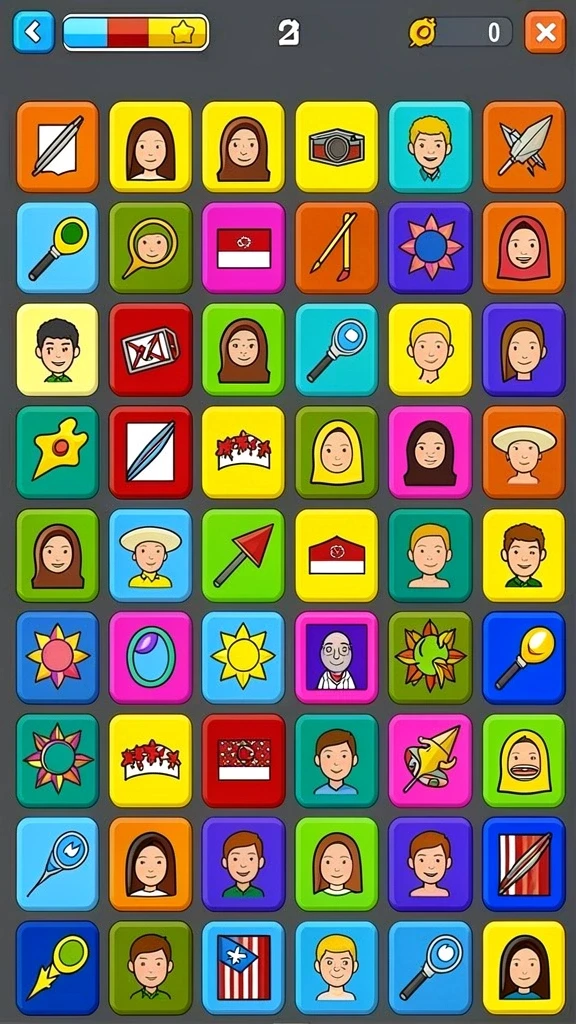Select the camera tile on yellow background
The image size is (576, 1024).
[x=336, y=146]
